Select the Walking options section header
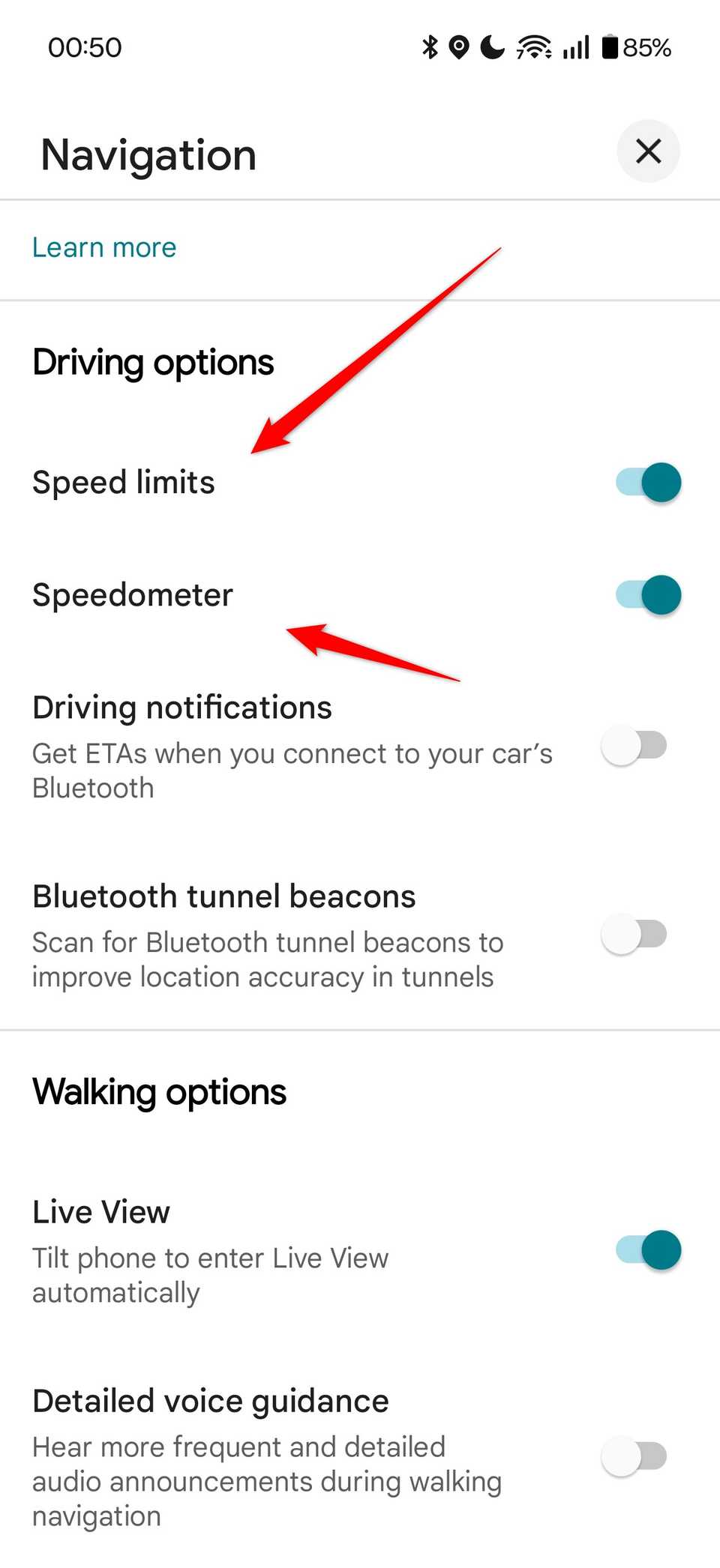Screen dimensions: 720x1568 click(x=159, y=1091)
